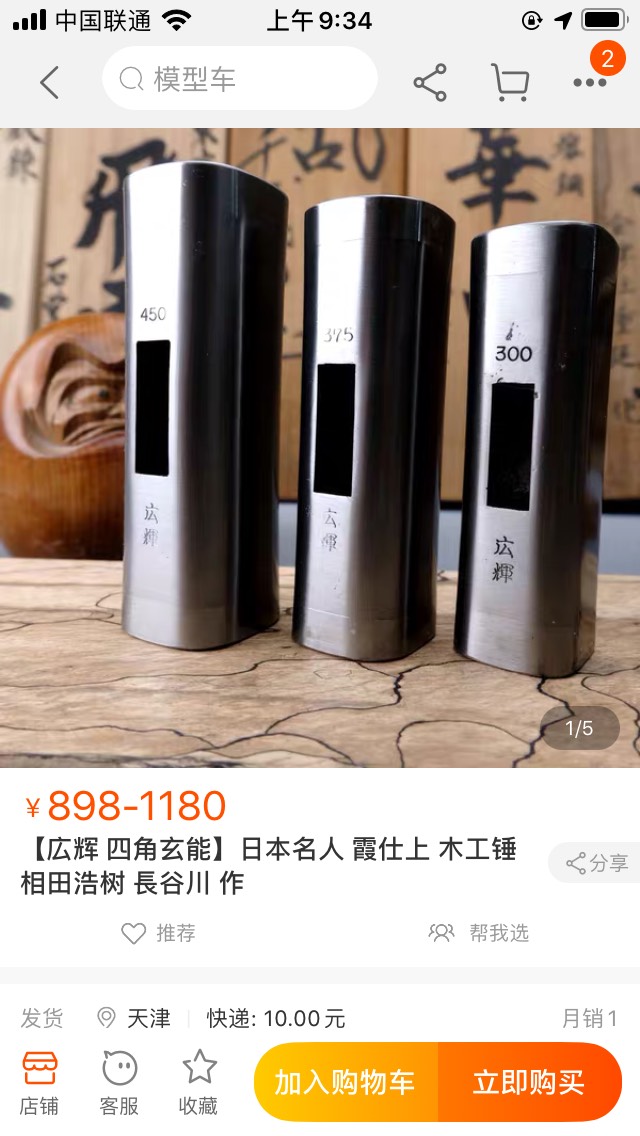Open the shopping cart icon
This screenshot has height=1136, width=640.
(x=510, y=82)
